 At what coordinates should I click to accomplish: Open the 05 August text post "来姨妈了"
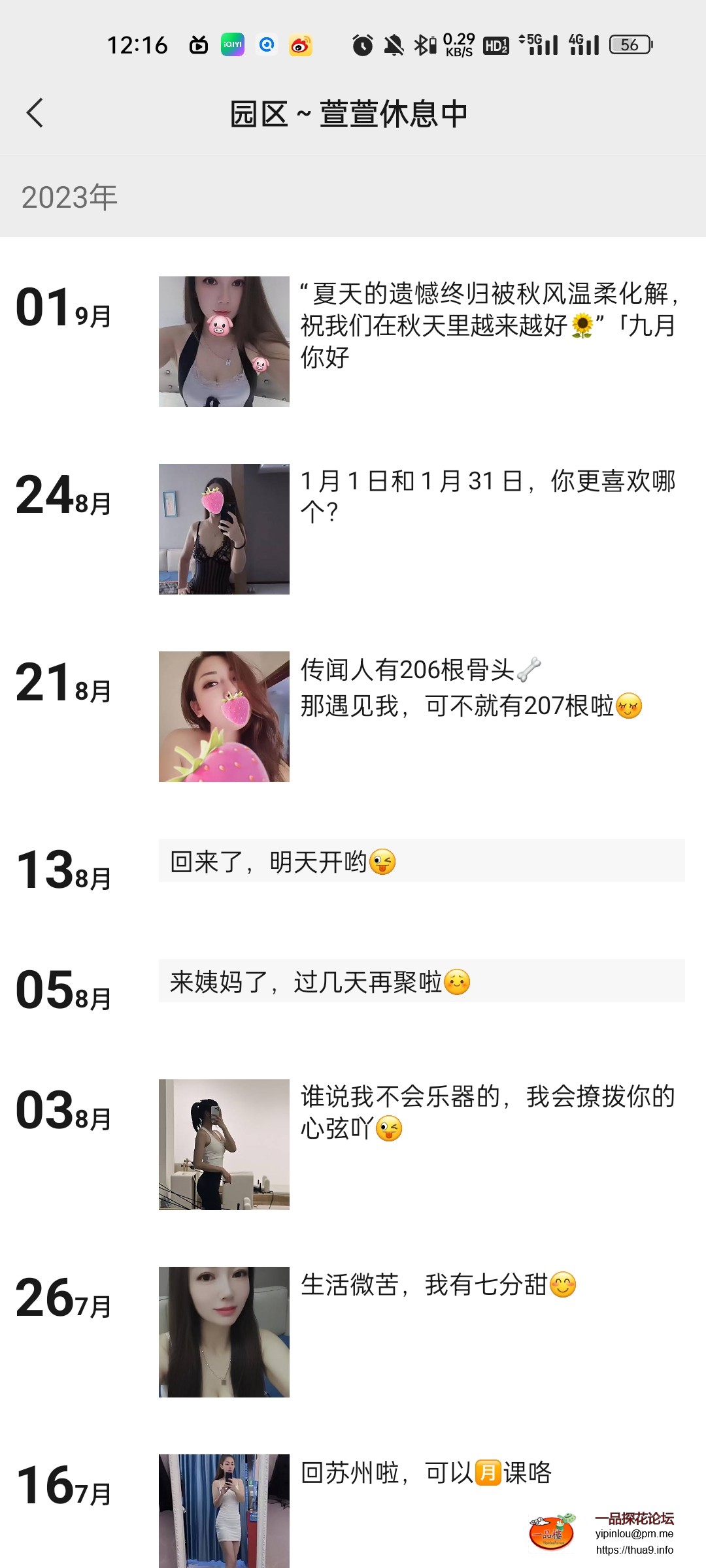coord(421,981)
